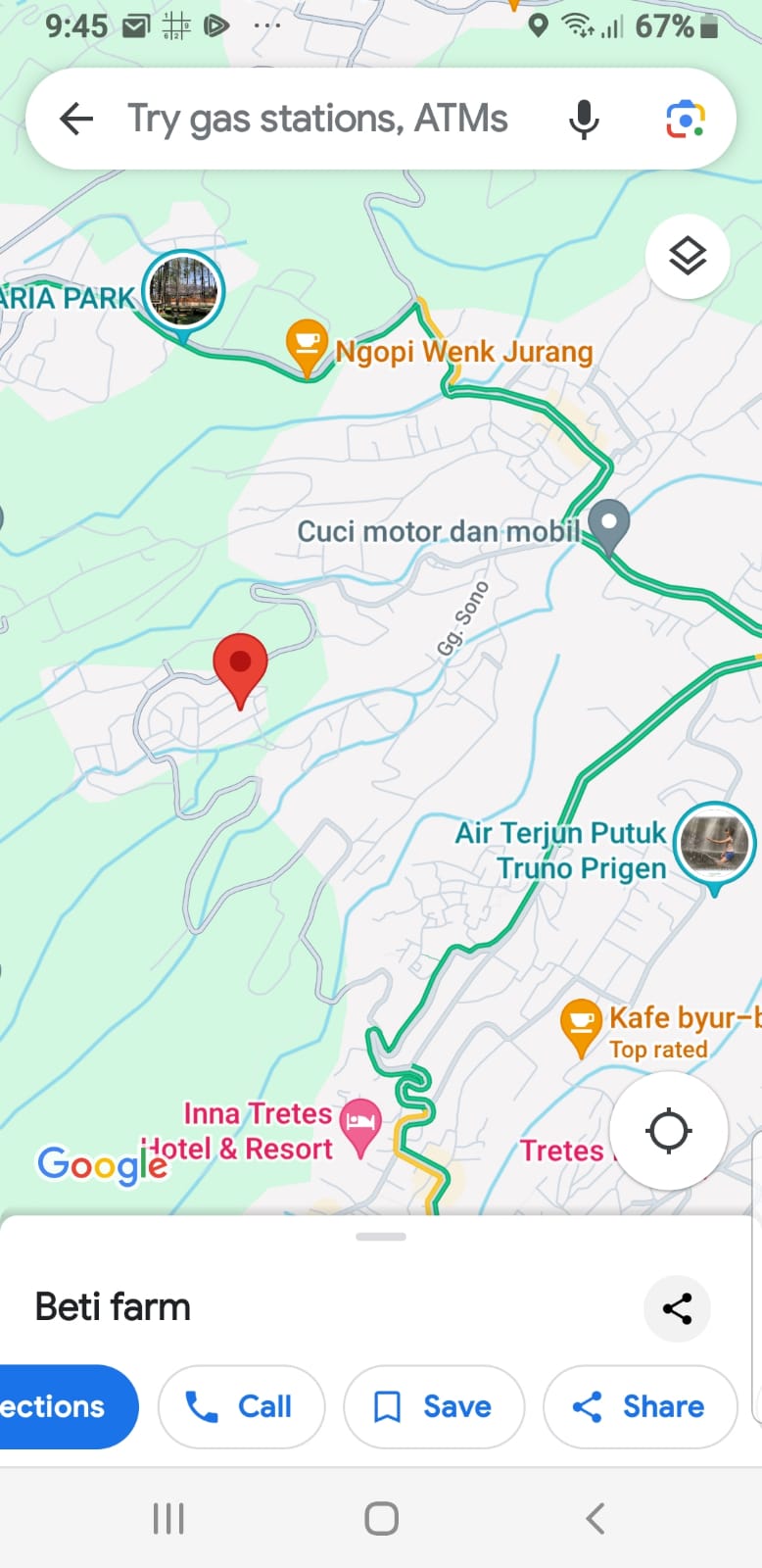Tap the round share icon beside Beti farm
This screenshot has height=1568, width=762.
coord(677,1308)
